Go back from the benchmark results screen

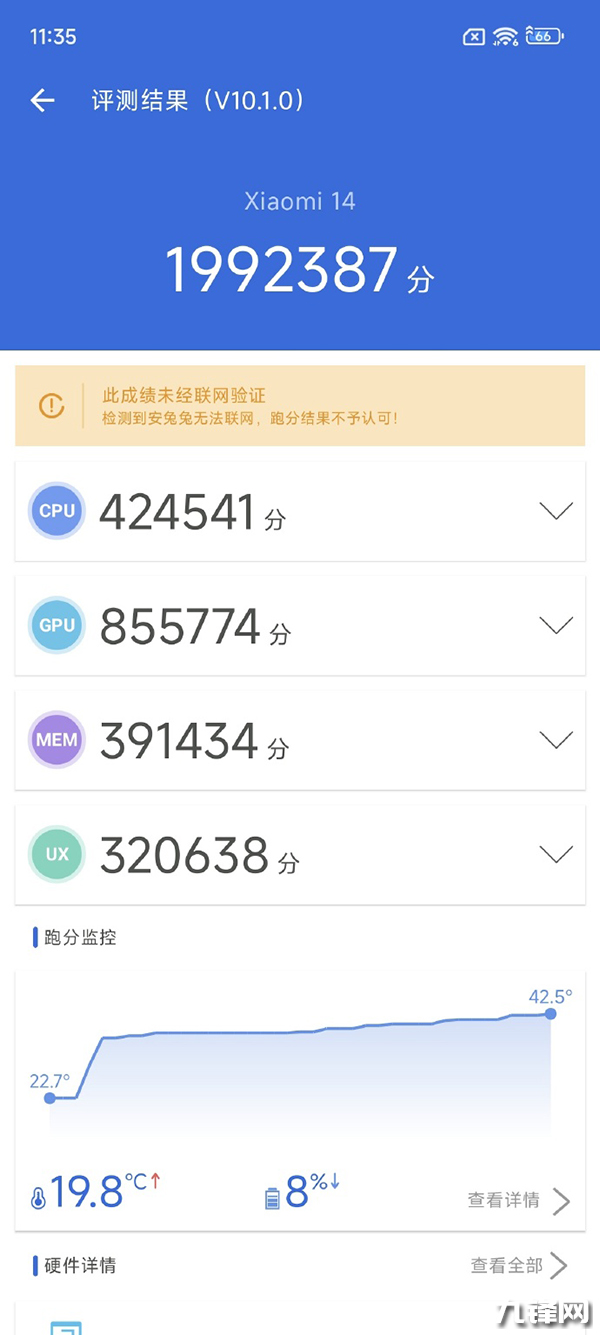[42, 100]
